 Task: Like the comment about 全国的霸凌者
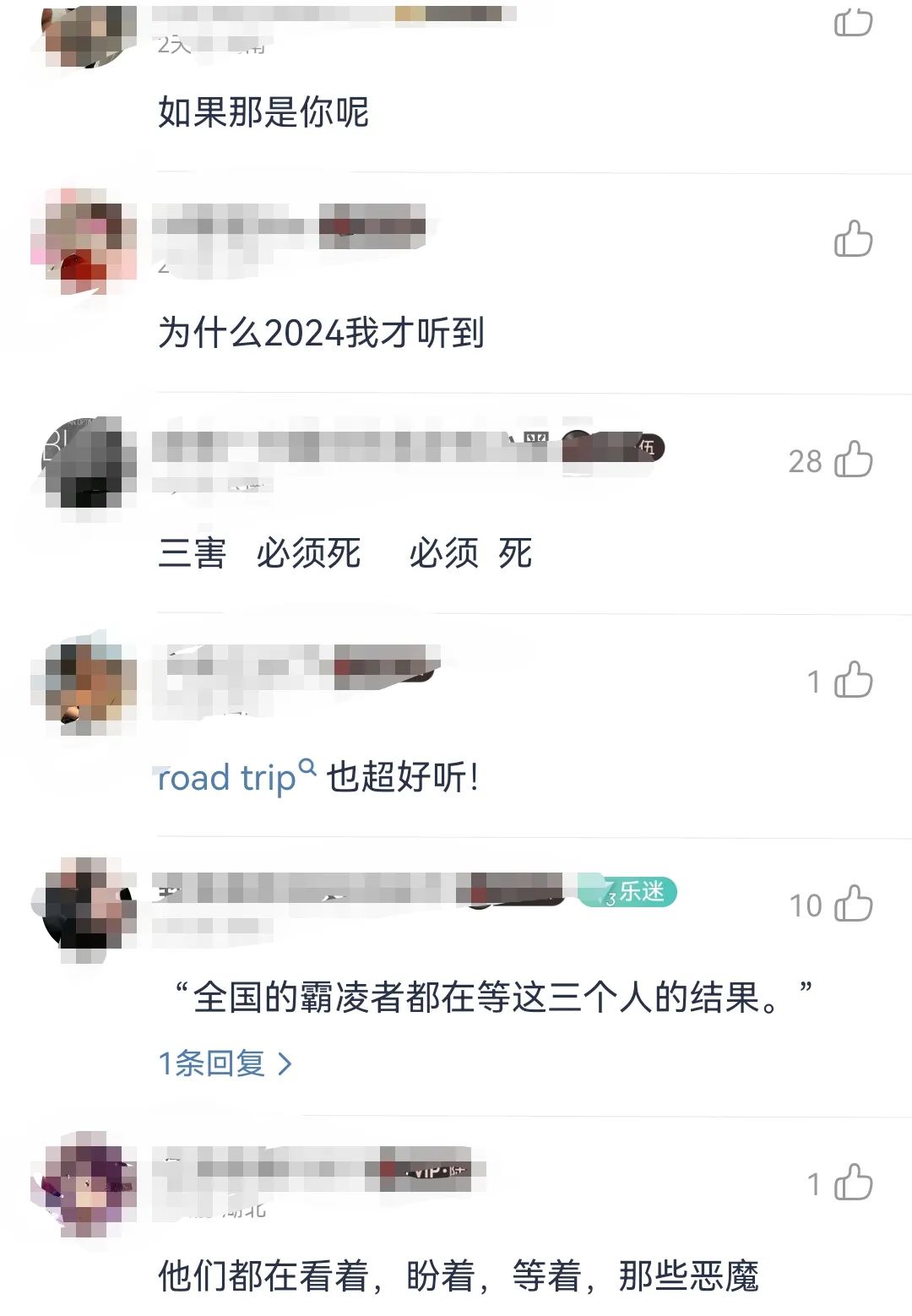point(853,904)
